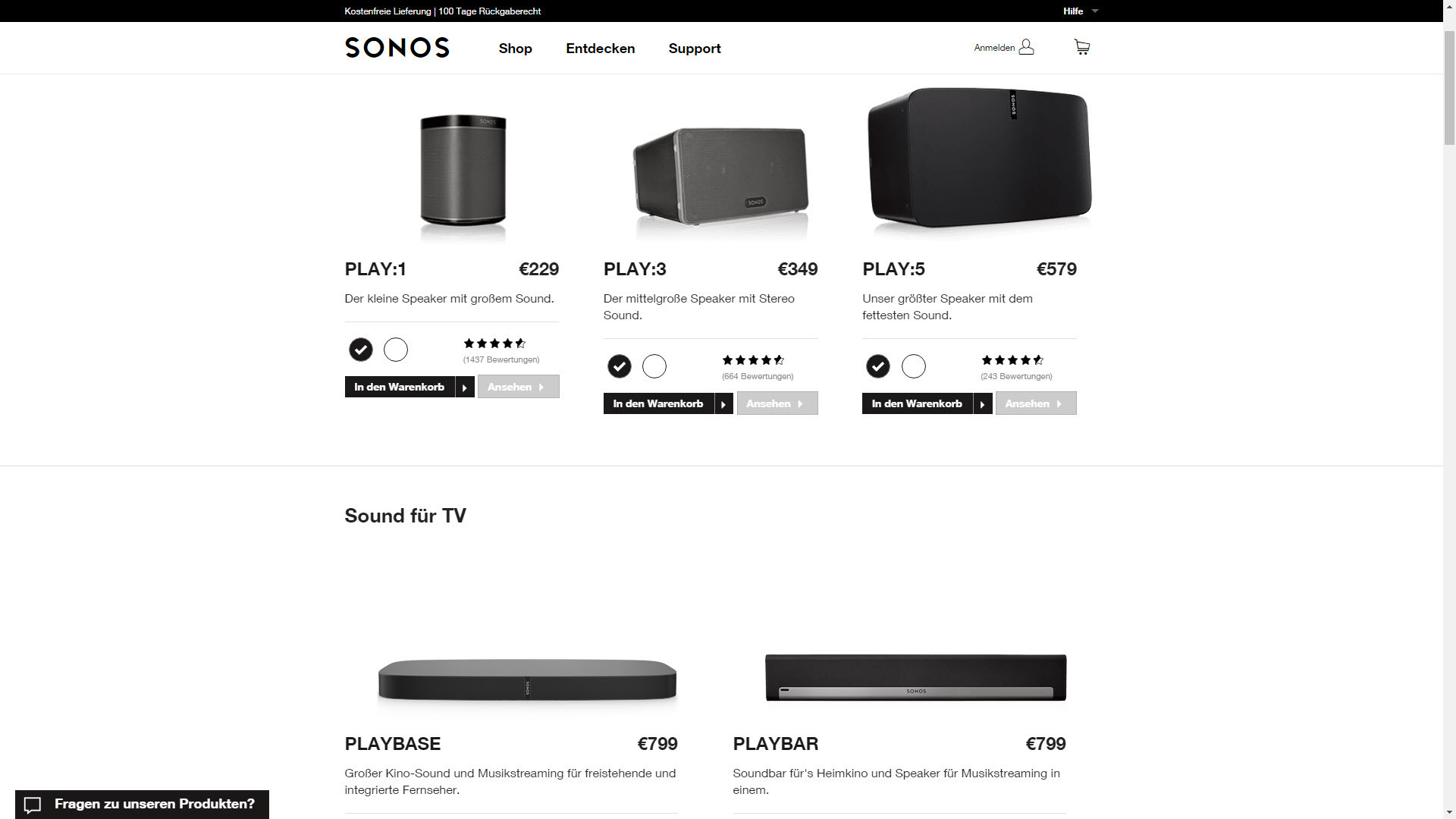
Task: Select the white color for PLAY:1
Action: 396,350
